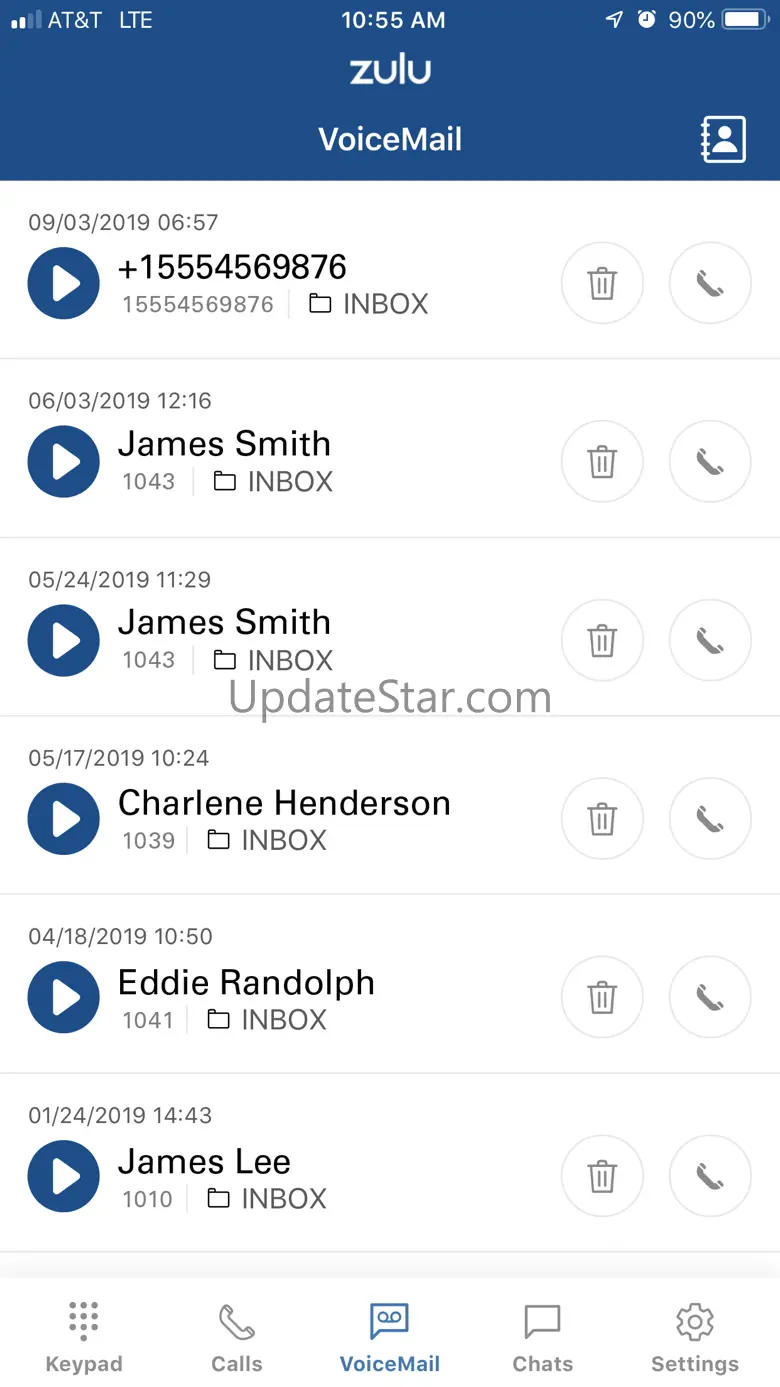Image resolution: width=780 pixels, height=1387 pixels.
Task: Play James Smith's 05/24/2019 voicemail
Action: tap(64, 641)
